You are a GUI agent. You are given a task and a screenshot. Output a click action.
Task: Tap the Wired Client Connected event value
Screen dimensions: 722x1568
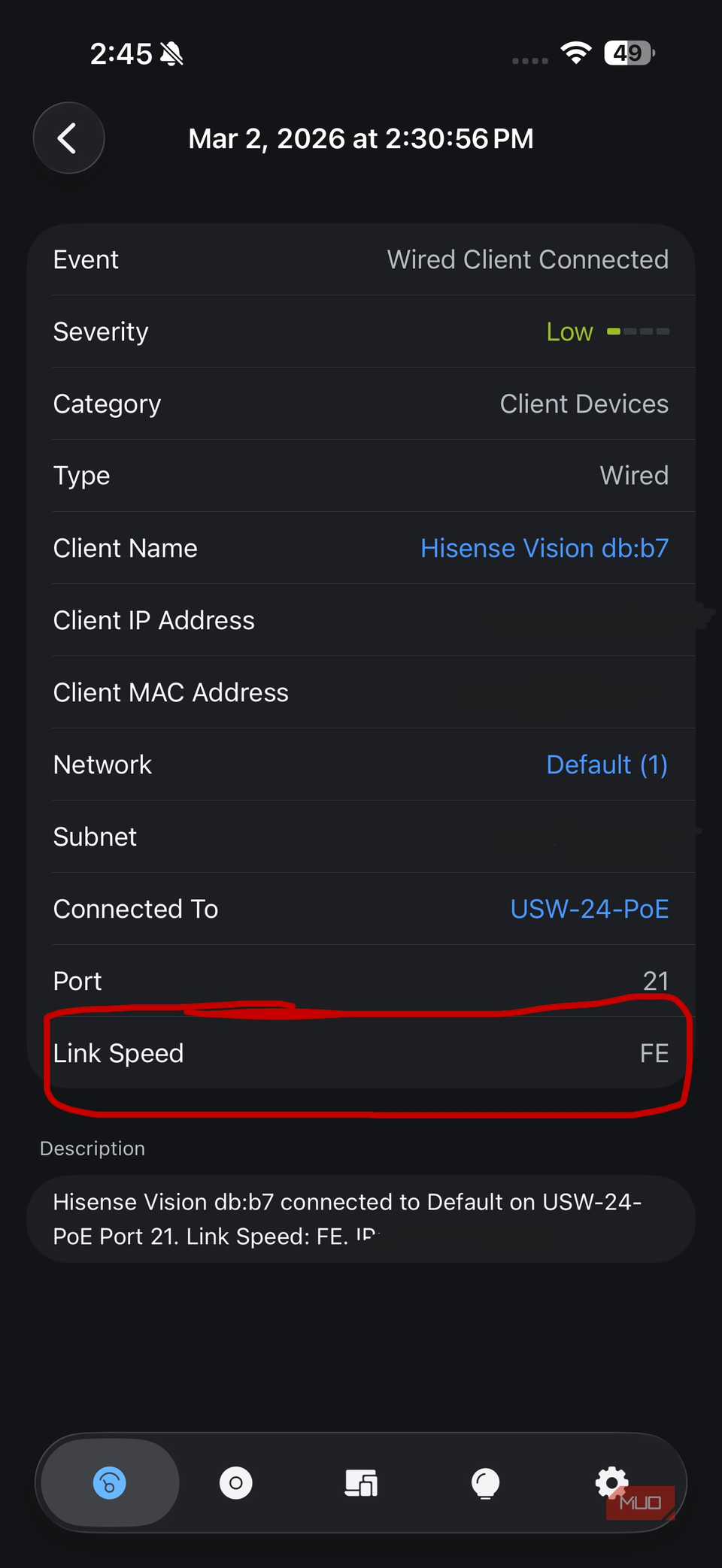(x=527, y=259)
